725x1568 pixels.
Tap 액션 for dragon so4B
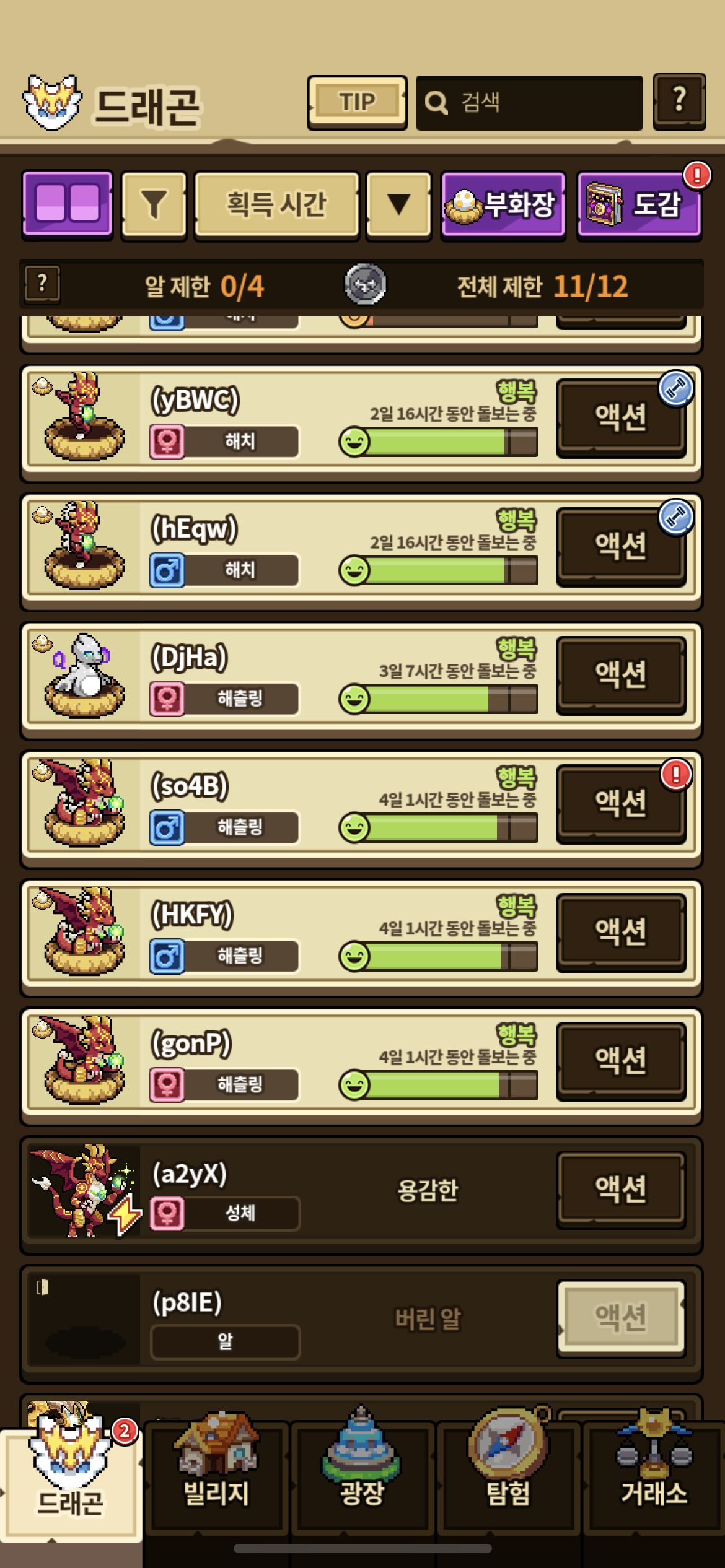point(621,804)
